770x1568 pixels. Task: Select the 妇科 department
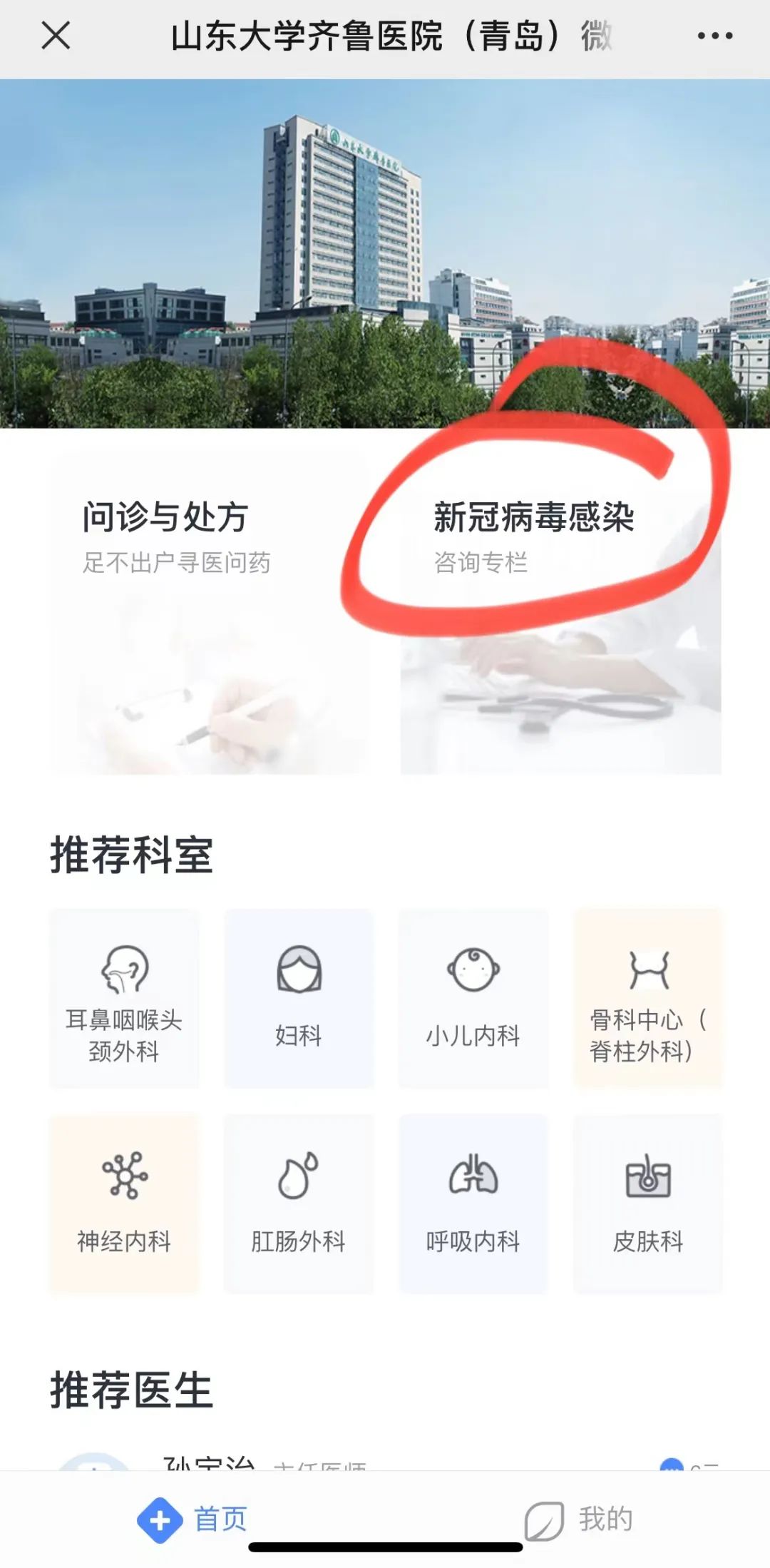299,999
